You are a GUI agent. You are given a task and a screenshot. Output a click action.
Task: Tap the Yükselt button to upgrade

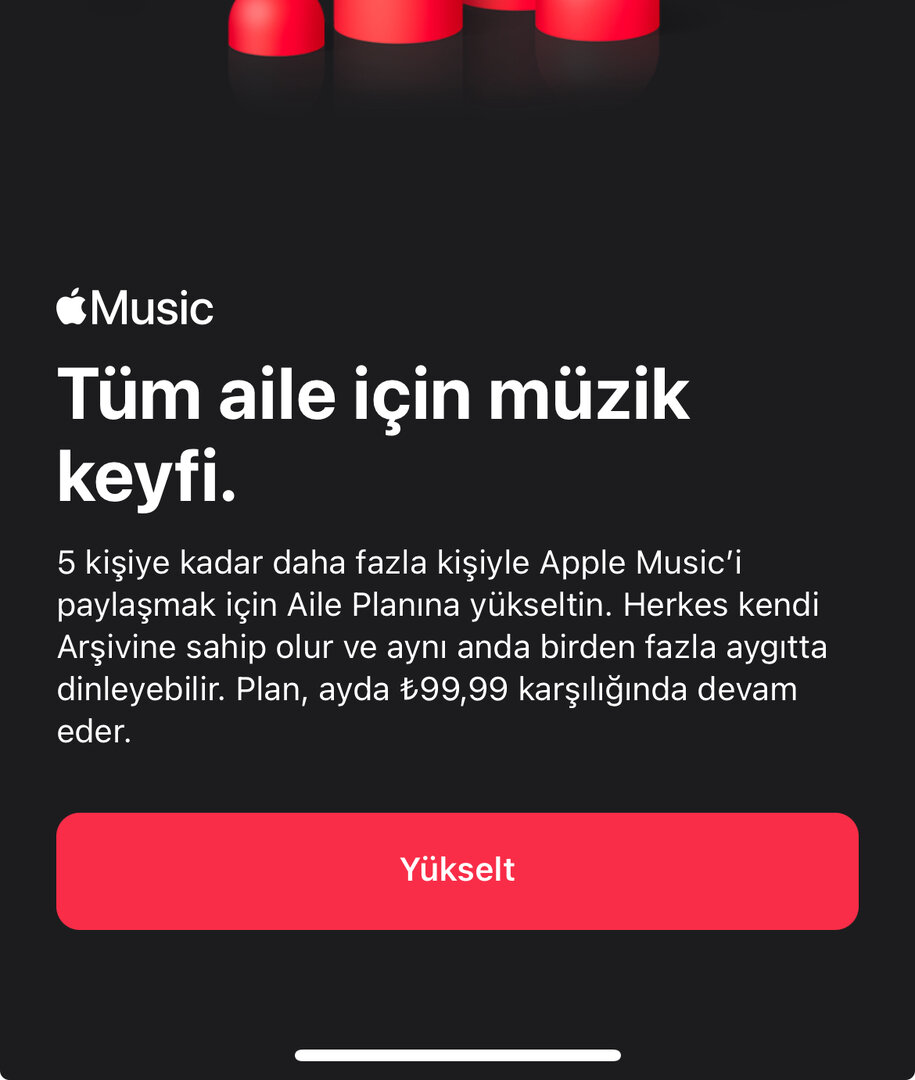[457, 870]
